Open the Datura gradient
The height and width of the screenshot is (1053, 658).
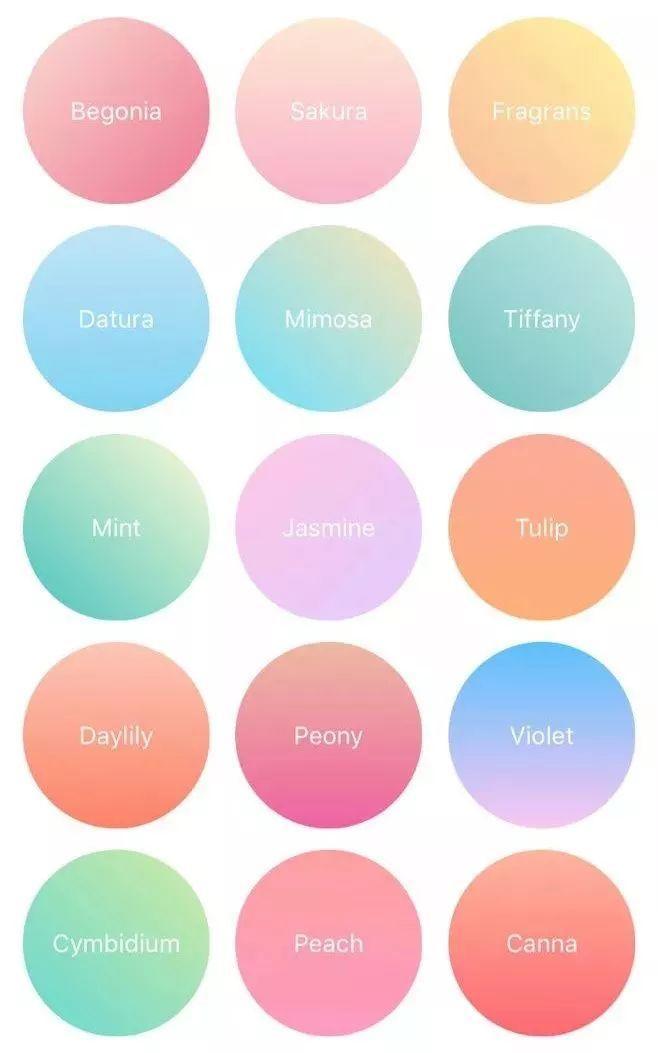tap(116, 319)
